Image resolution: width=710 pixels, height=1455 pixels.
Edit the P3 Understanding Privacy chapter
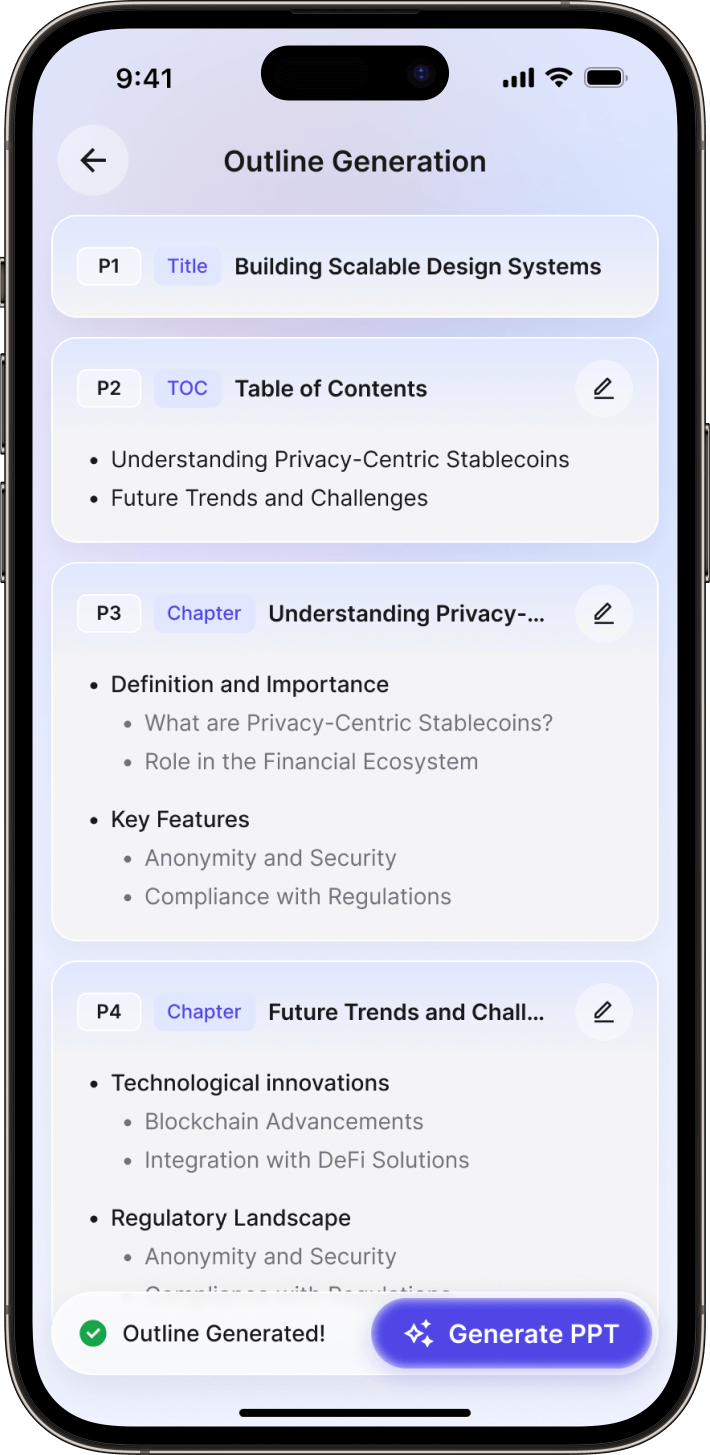click(x=603, y=613)
